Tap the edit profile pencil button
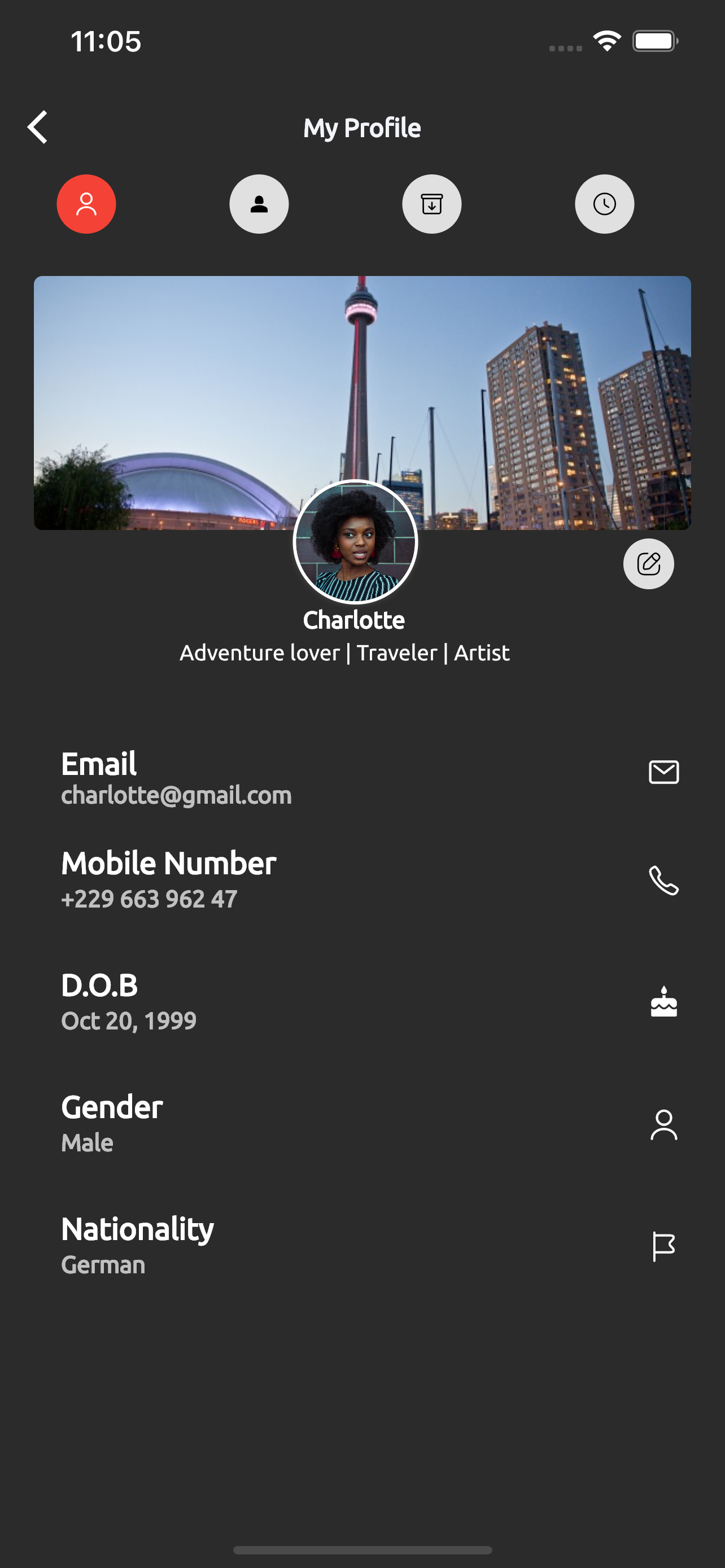Screen dimensions: 725x1568 pyautogui.click(x=648, y=564)
